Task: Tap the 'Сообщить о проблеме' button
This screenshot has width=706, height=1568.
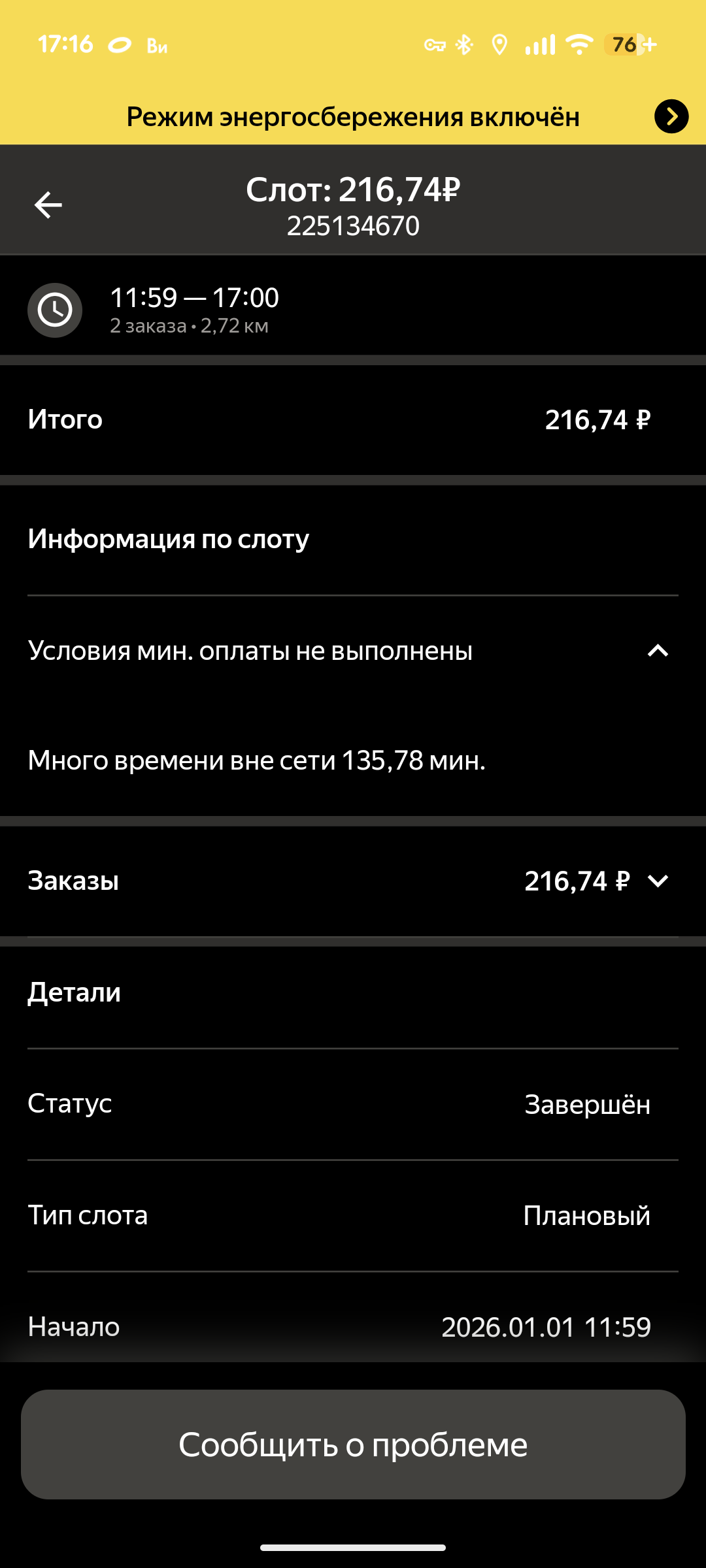Action: [x=353, y=1445]
